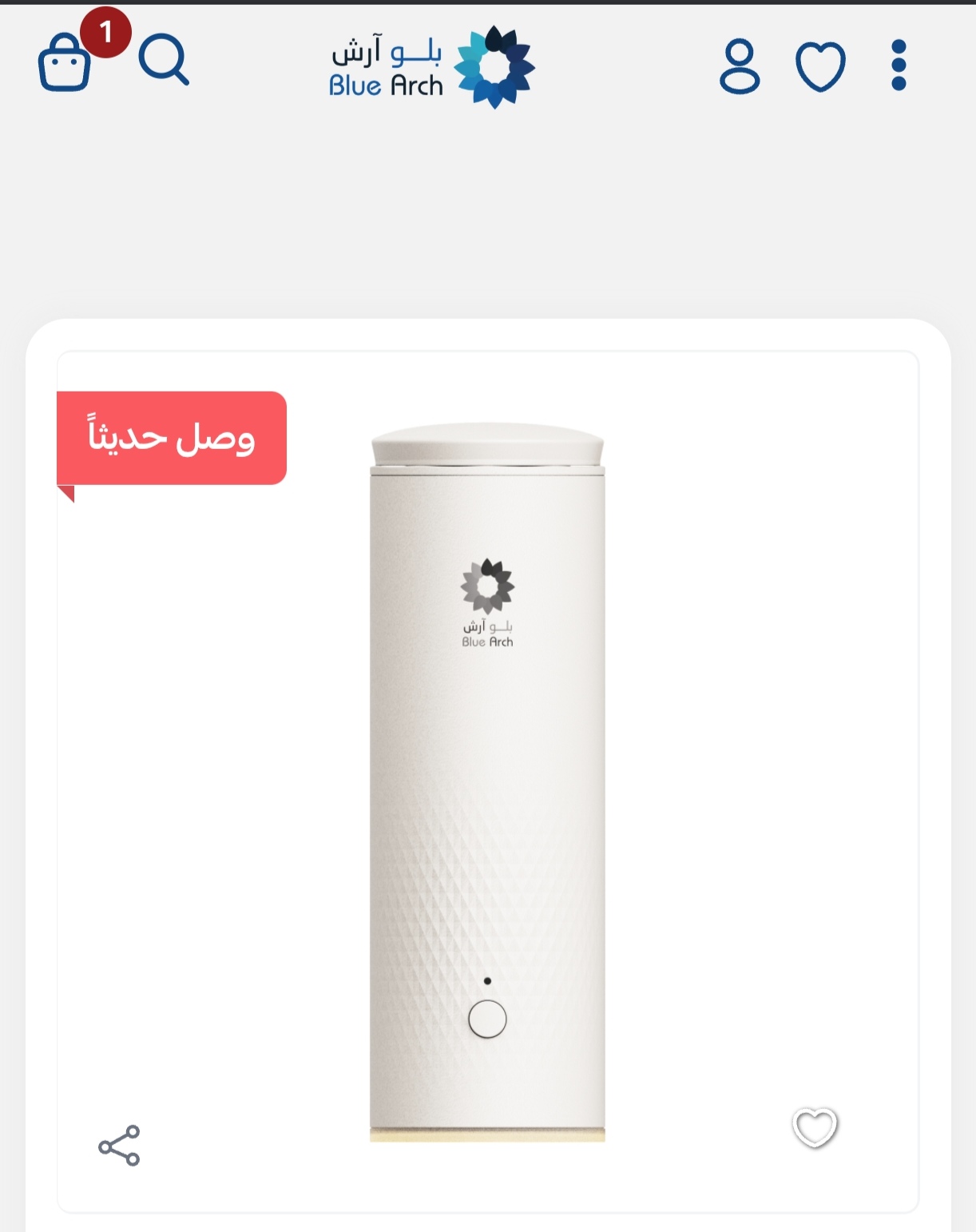Tap the Blue Arch logo to go home
Viewport: 976px width, 1232px height.
click(432, 67)
